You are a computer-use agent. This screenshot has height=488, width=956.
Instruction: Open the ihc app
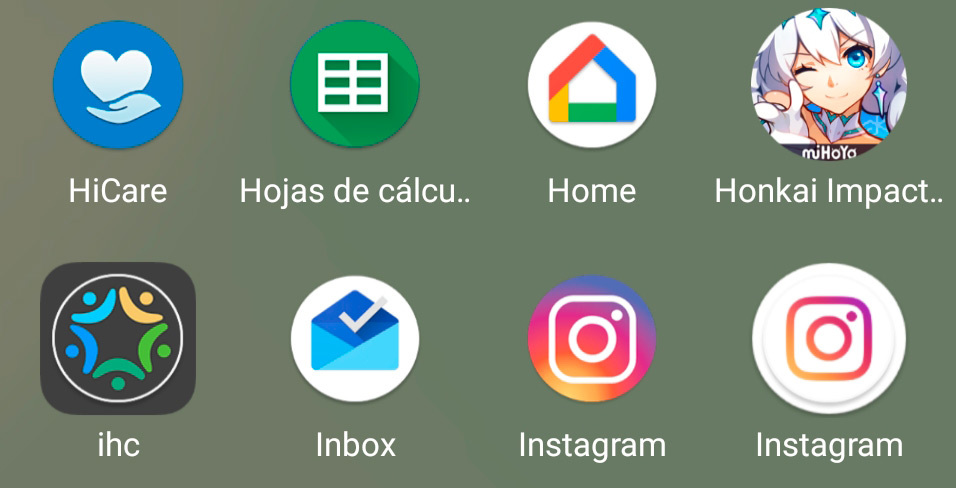(x=118, y=340)
